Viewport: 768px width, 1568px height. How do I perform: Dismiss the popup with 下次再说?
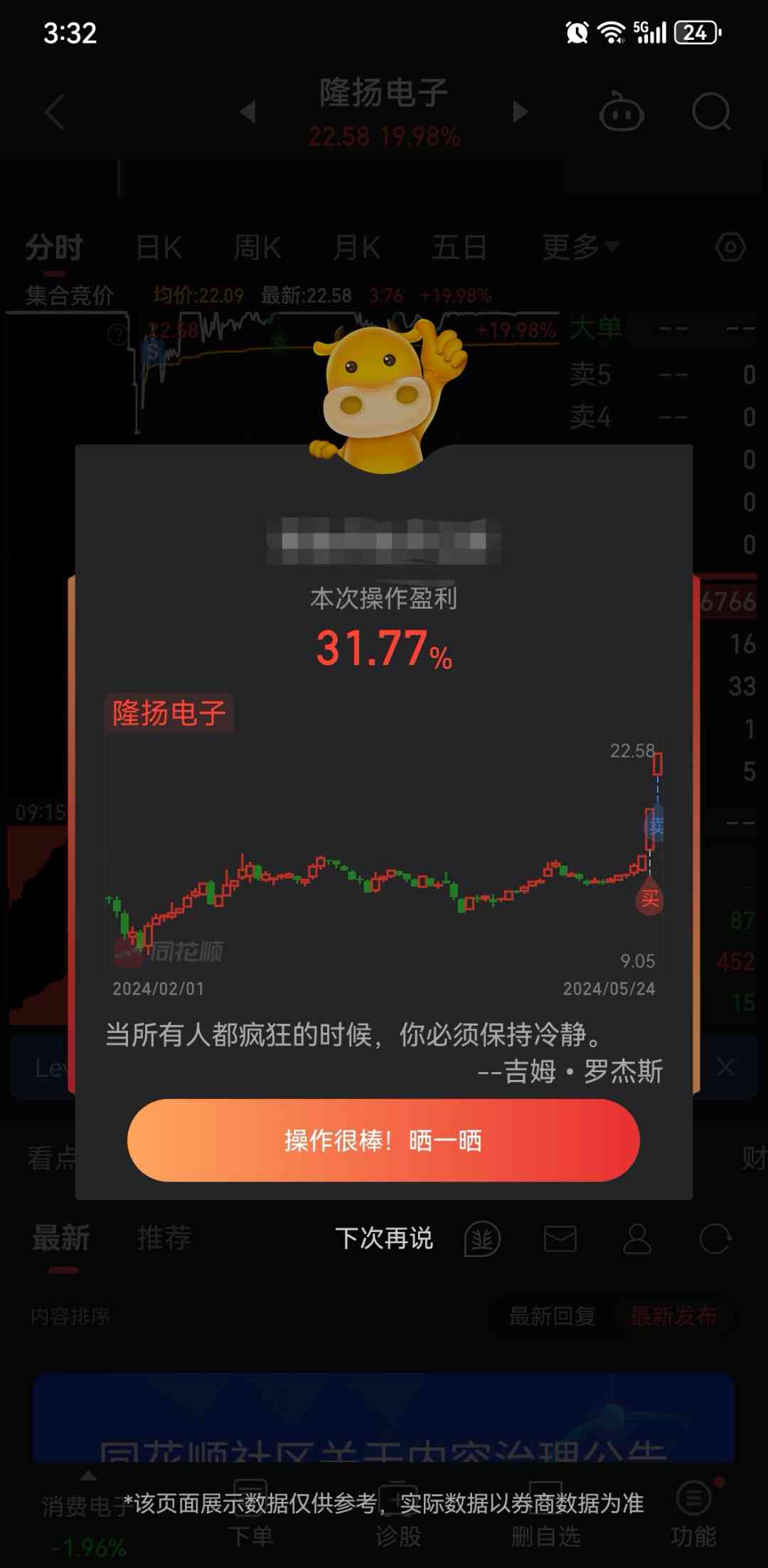[383, 1238]
